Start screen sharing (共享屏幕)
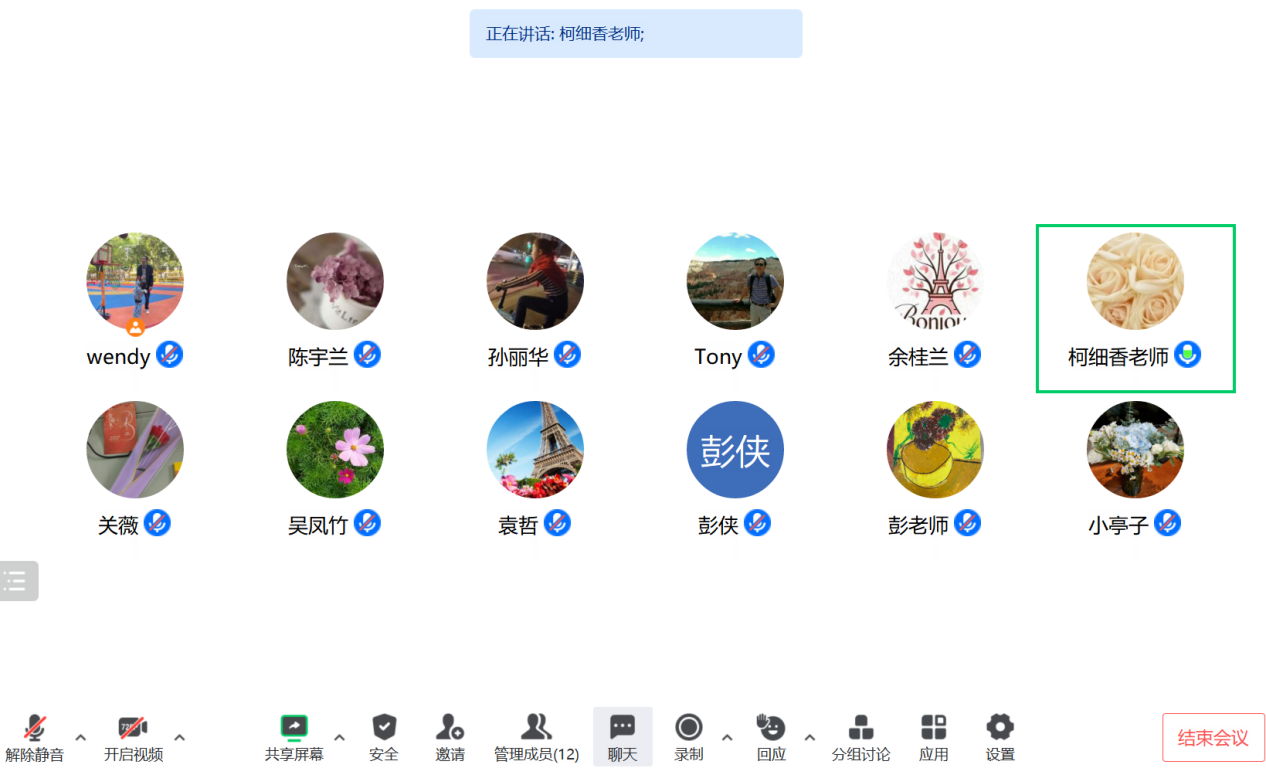The image size is (1266, 768). coord(294,737)
